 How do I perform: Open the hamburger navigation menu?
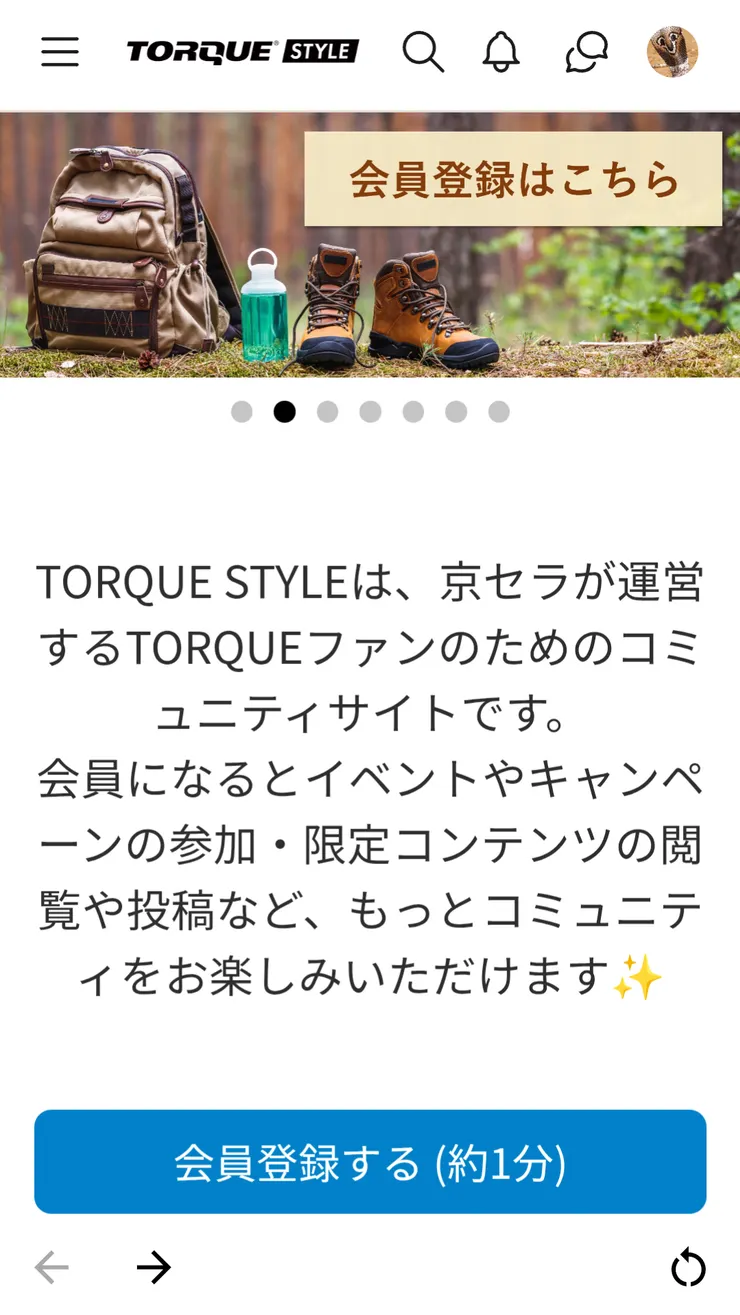click(x=60, y=54)
